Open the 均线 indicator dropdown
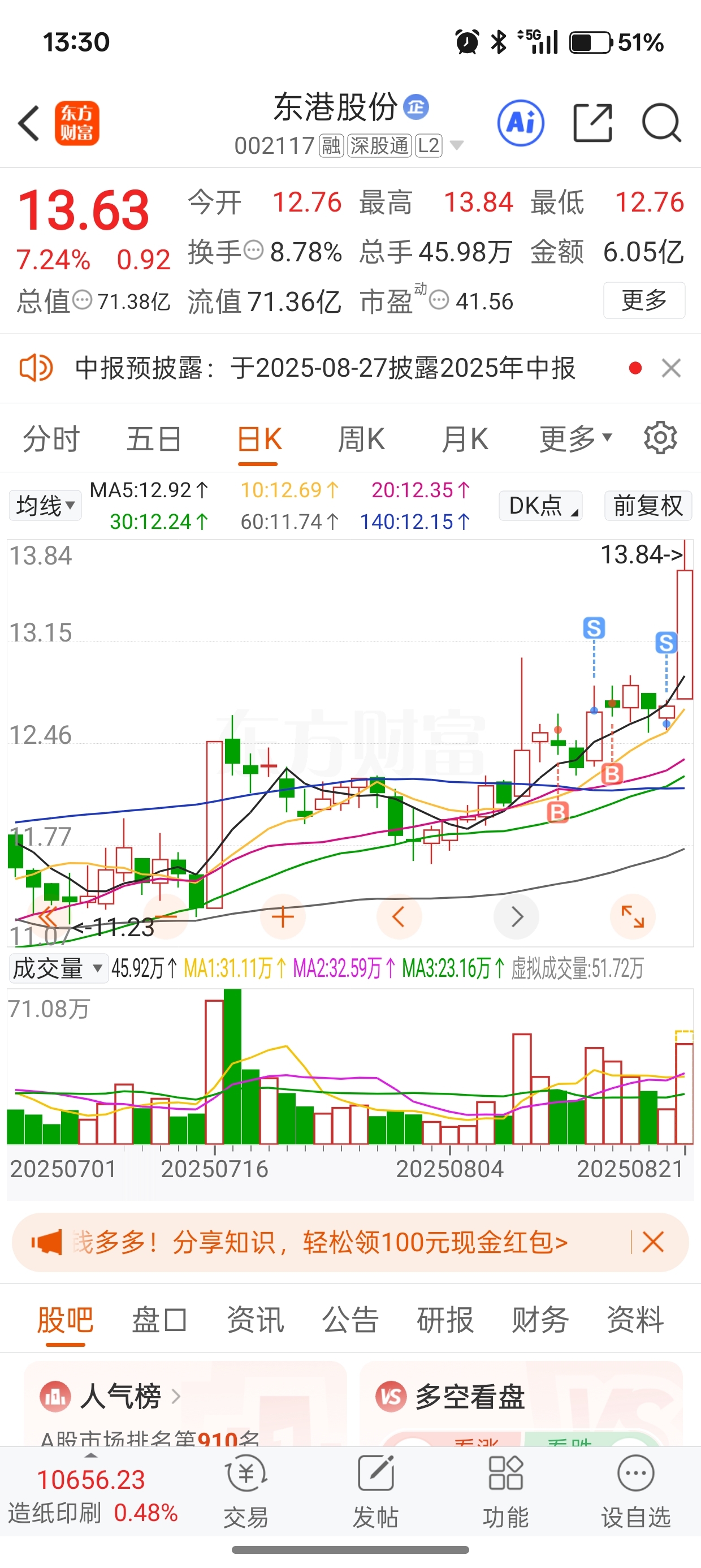Image resolution: width=701 pixels, height=1568 pixels. click(x=45, y=506)
